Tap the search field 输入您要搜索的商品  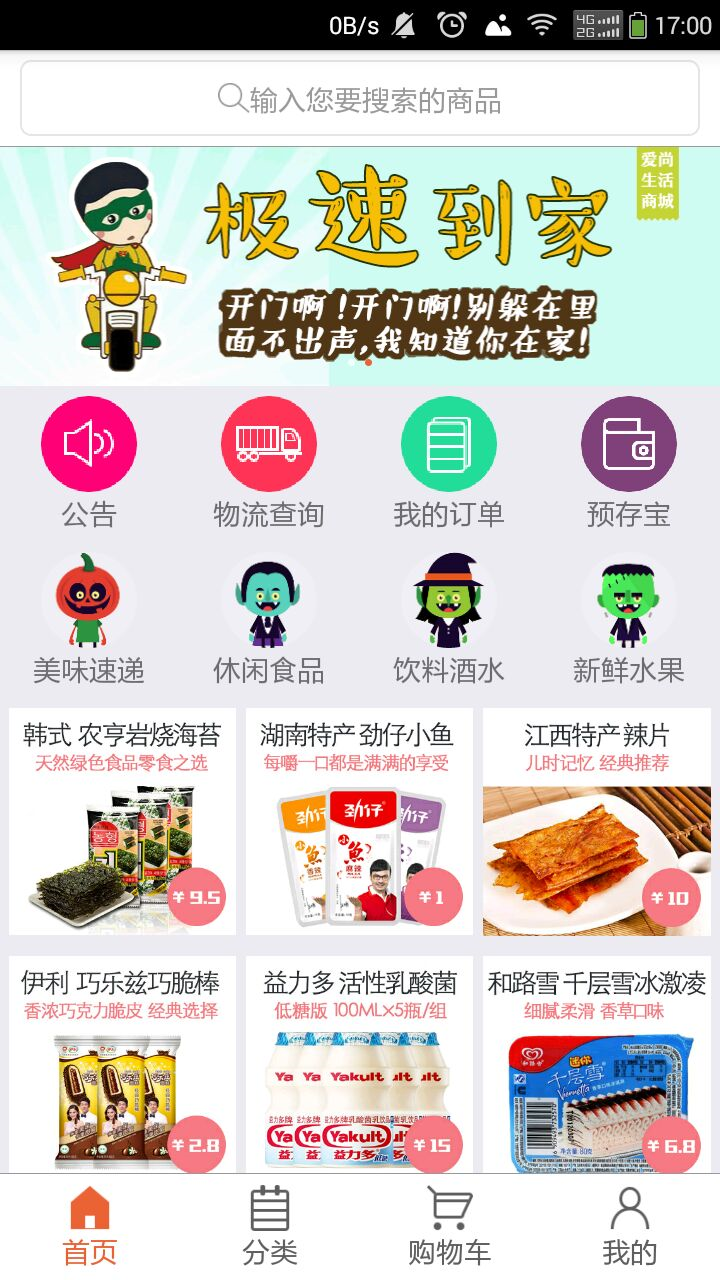click(x=360, y=97)
